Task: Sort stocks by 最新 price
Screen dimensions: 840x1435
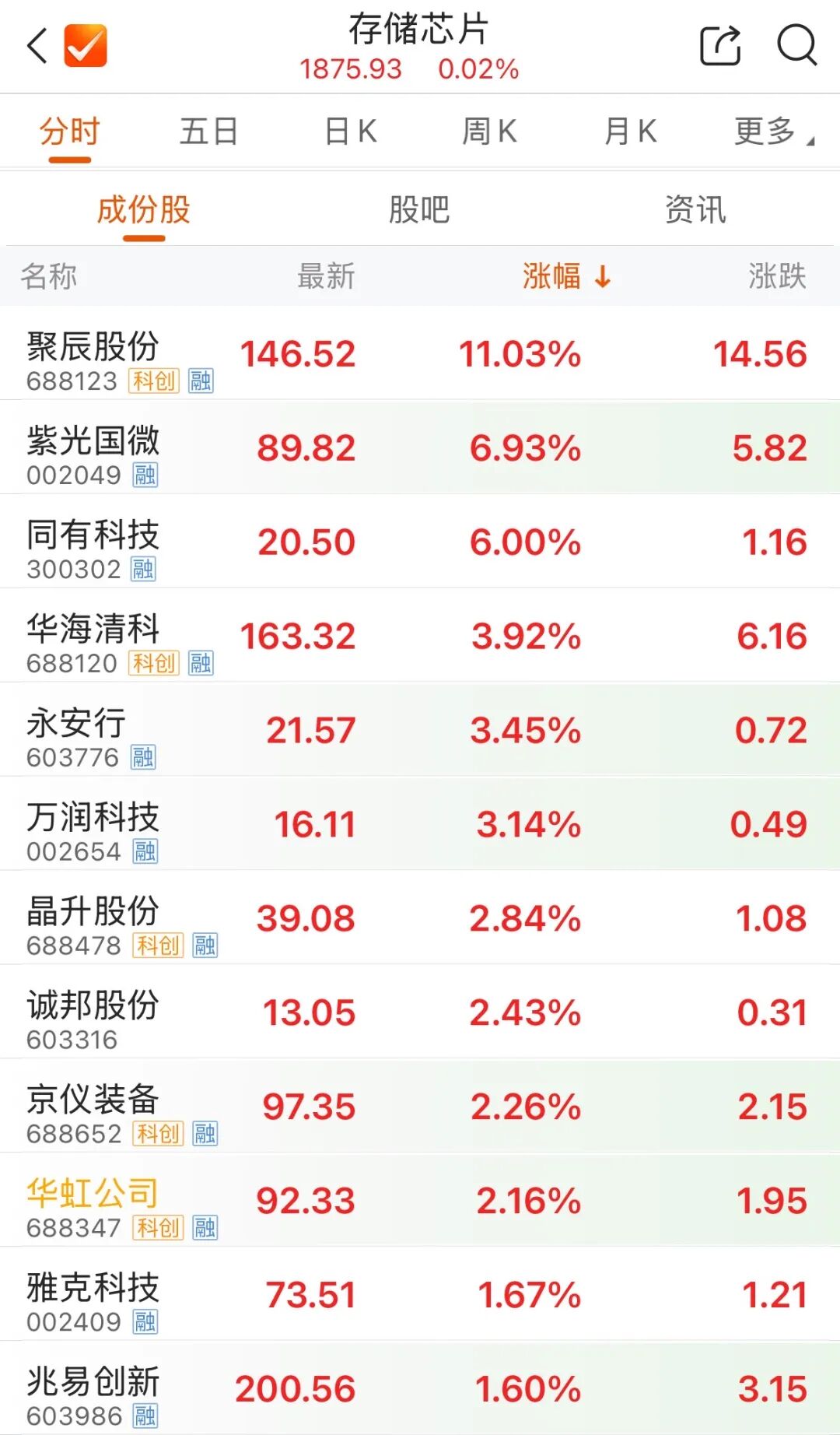Action: pos(326,276)
